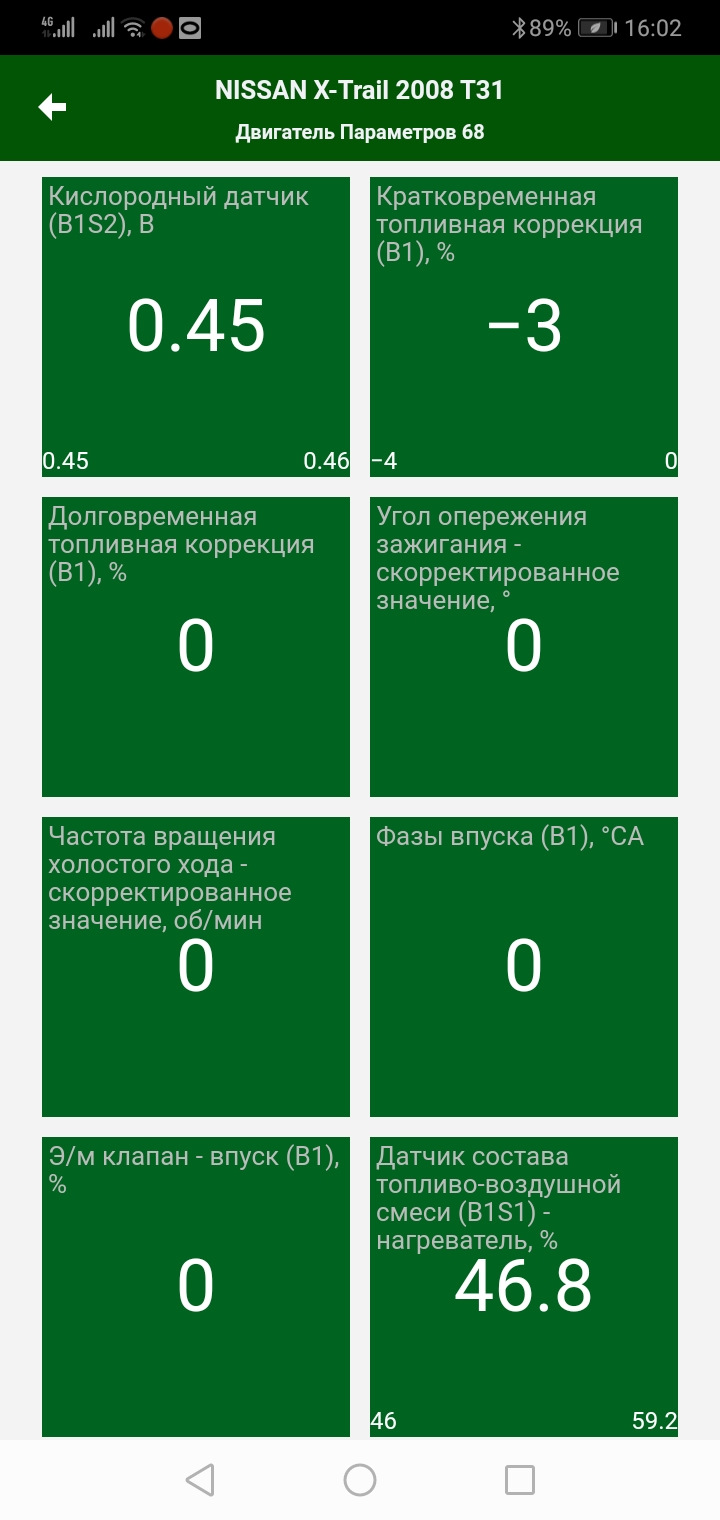The image size is (720, 1520).
Task: Go back using the header arrow
Action: 52,107
